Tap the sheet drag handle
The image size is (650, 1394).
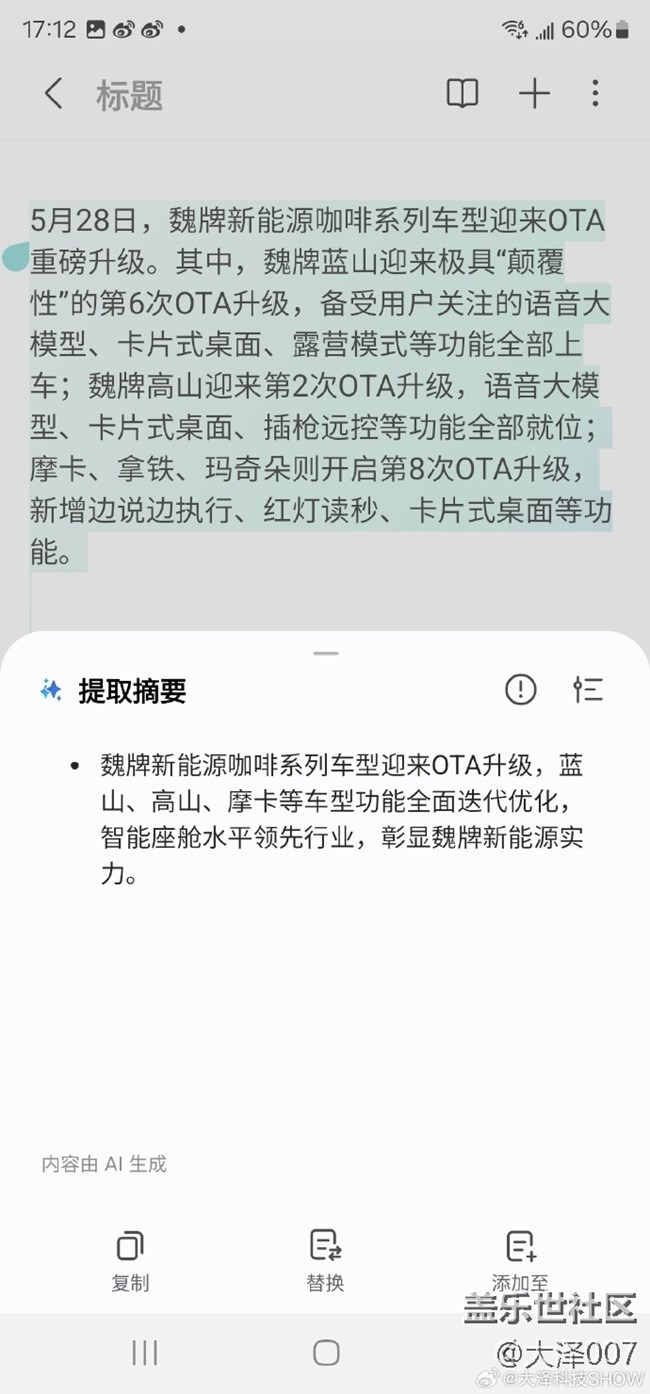[325, 653]
